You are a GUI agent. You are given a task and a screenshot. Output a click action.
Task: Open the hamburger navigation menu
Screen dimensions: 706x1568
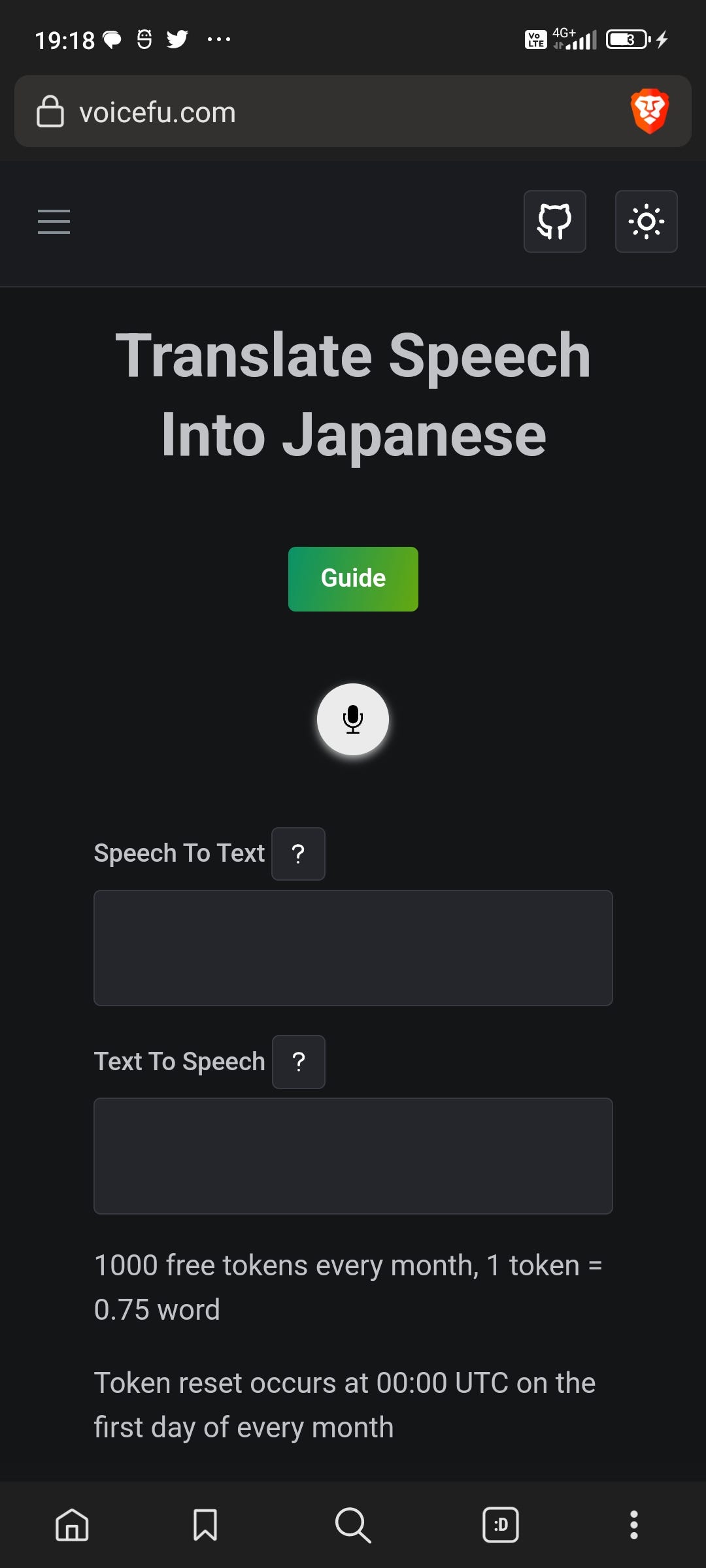[x=54, y=221]
